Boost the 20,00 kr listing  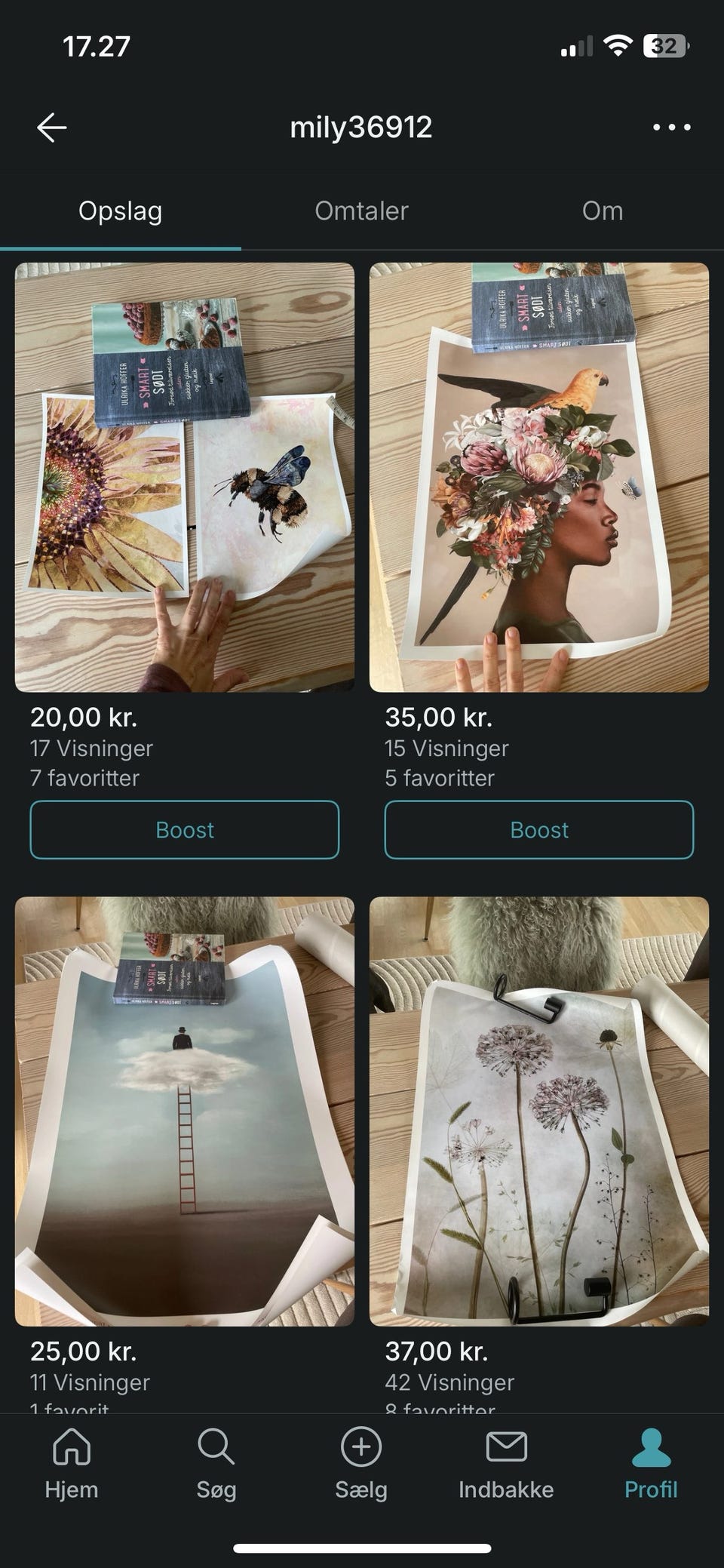(184, 830)
